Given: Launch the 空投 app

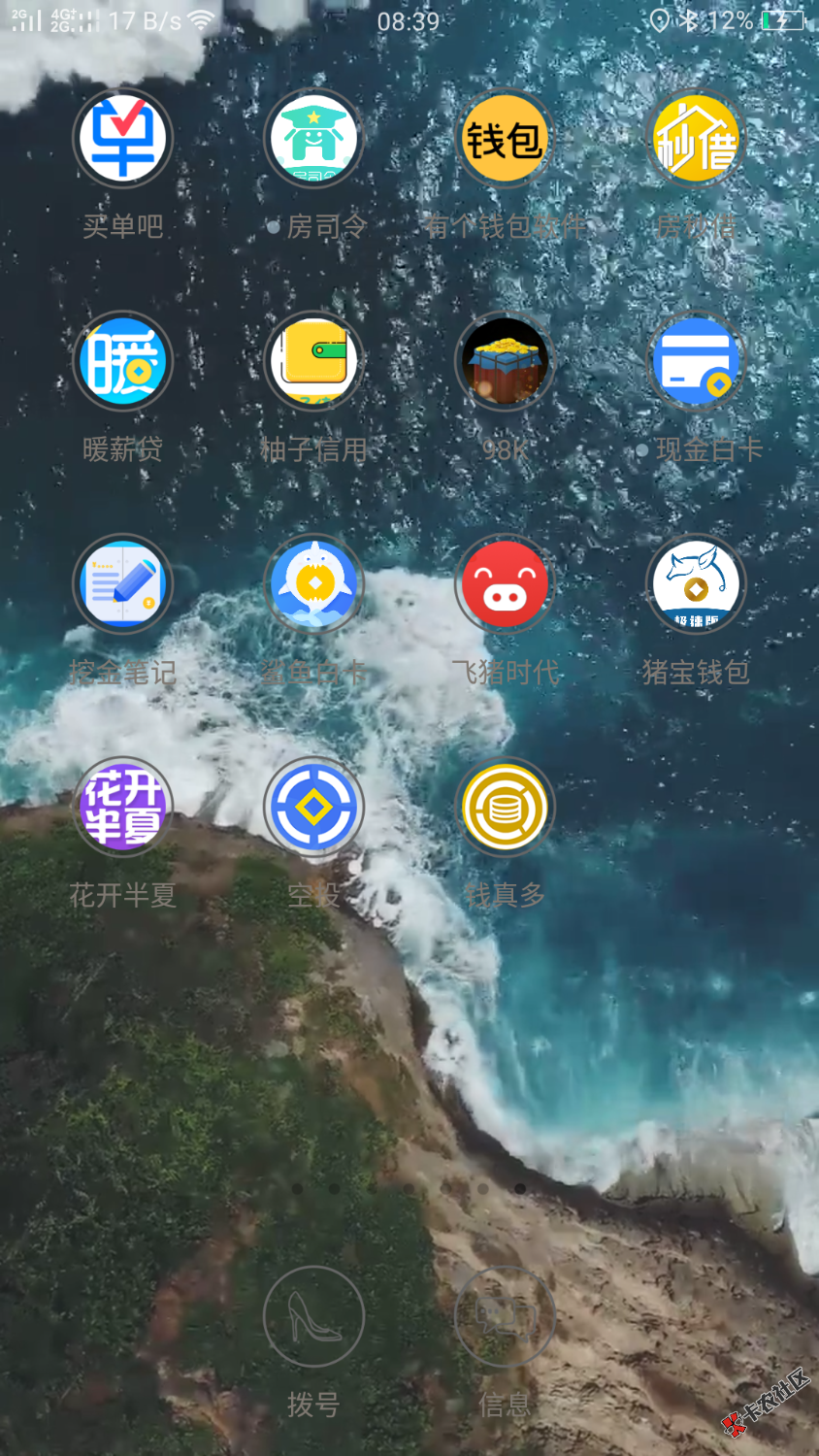Looking at the screenshot, I should (313, 807).
